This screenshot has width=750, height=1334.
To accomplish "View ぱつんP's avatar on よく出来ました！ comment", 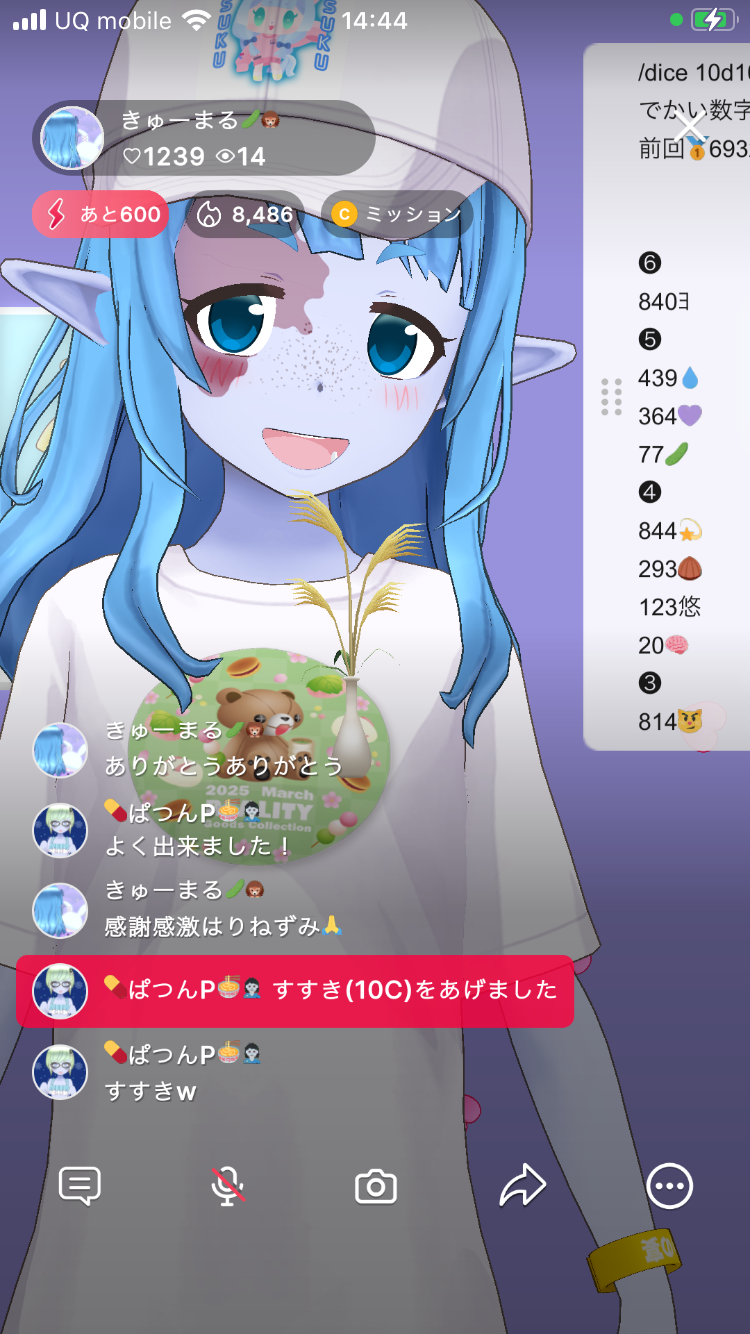I will tap(60, 830).
